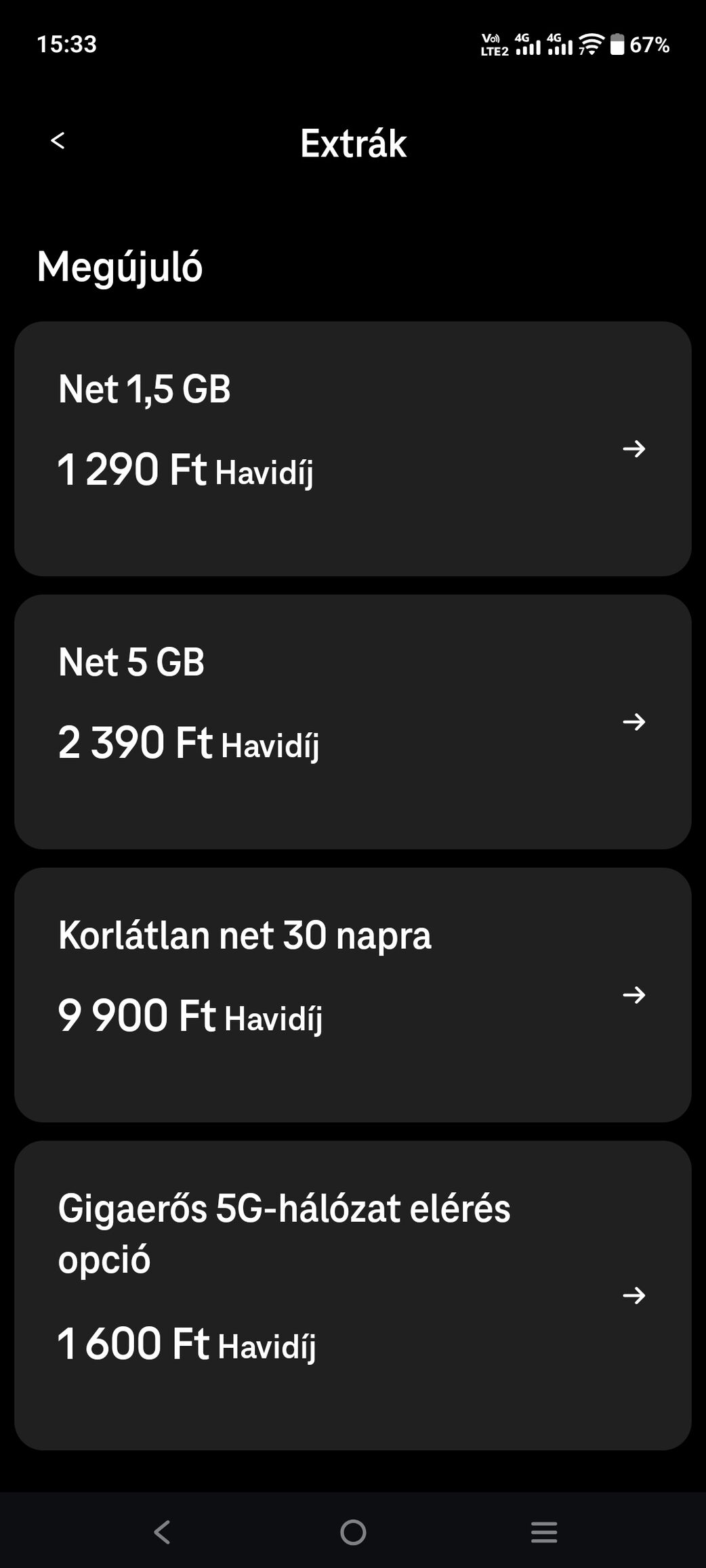Go back from the Extrák screen
Screen dimensions: 706x1568
click(58, 141)
